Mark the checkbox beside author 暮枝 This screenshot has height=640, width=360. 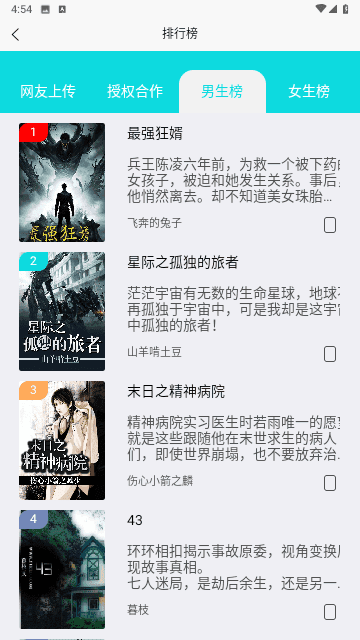point(330,612)
